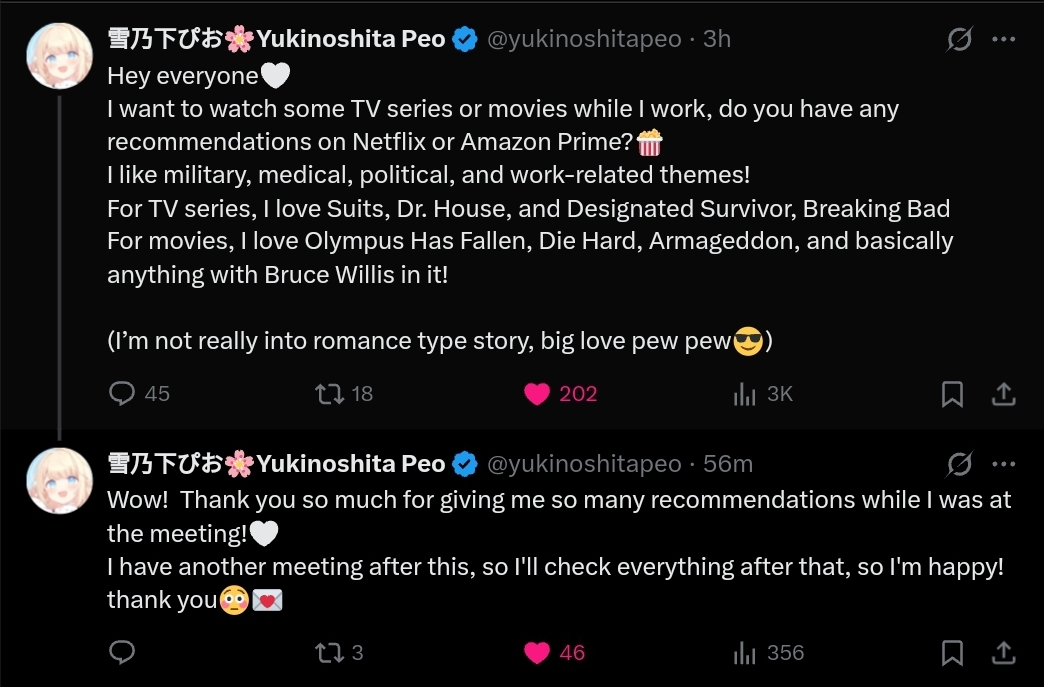Share the tweet posted 3h ago
This screenshot has width=1044, height=687.
point(1003,394)
